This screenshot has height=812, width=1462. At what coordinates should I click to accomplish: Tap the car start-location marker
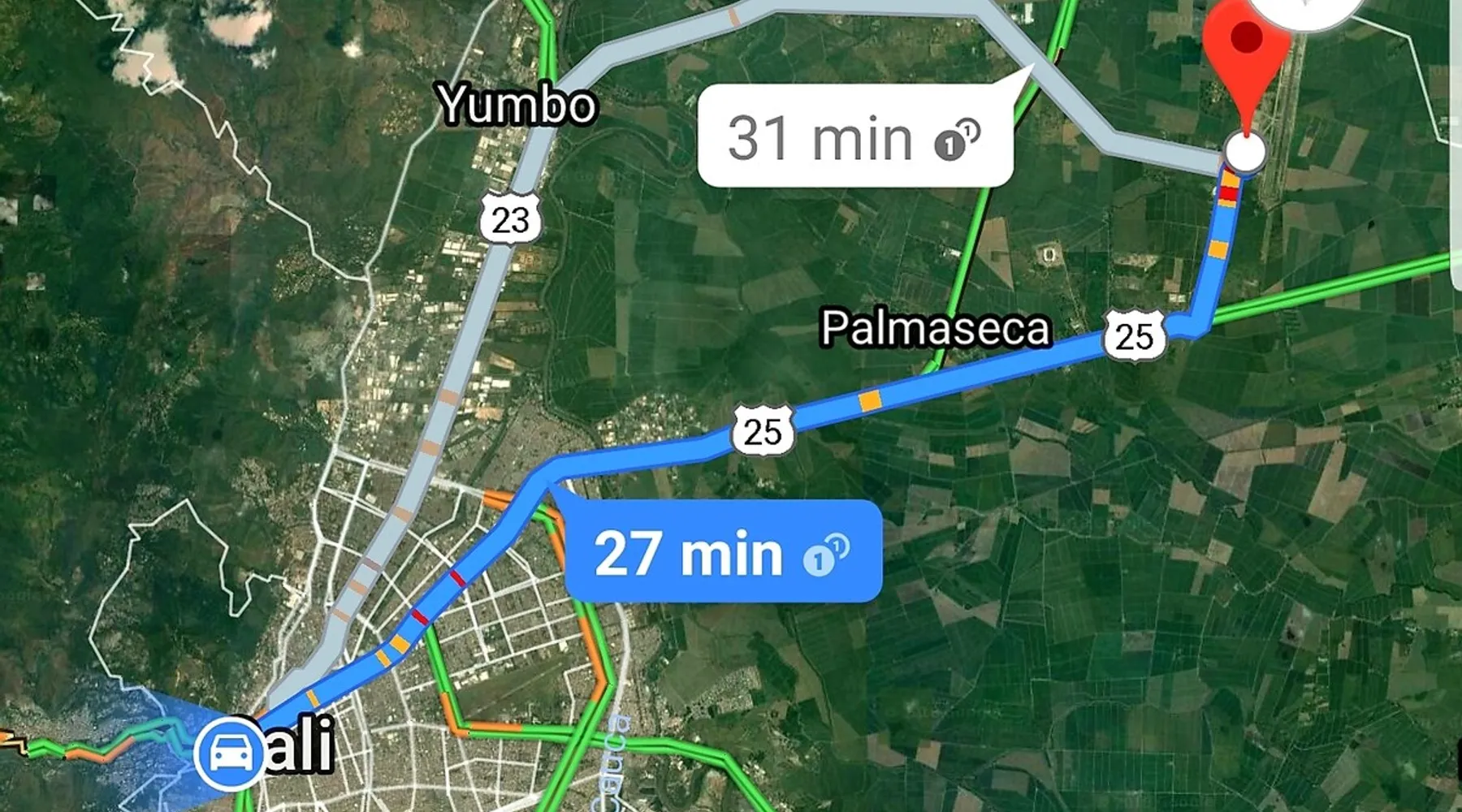click(230, 753)
